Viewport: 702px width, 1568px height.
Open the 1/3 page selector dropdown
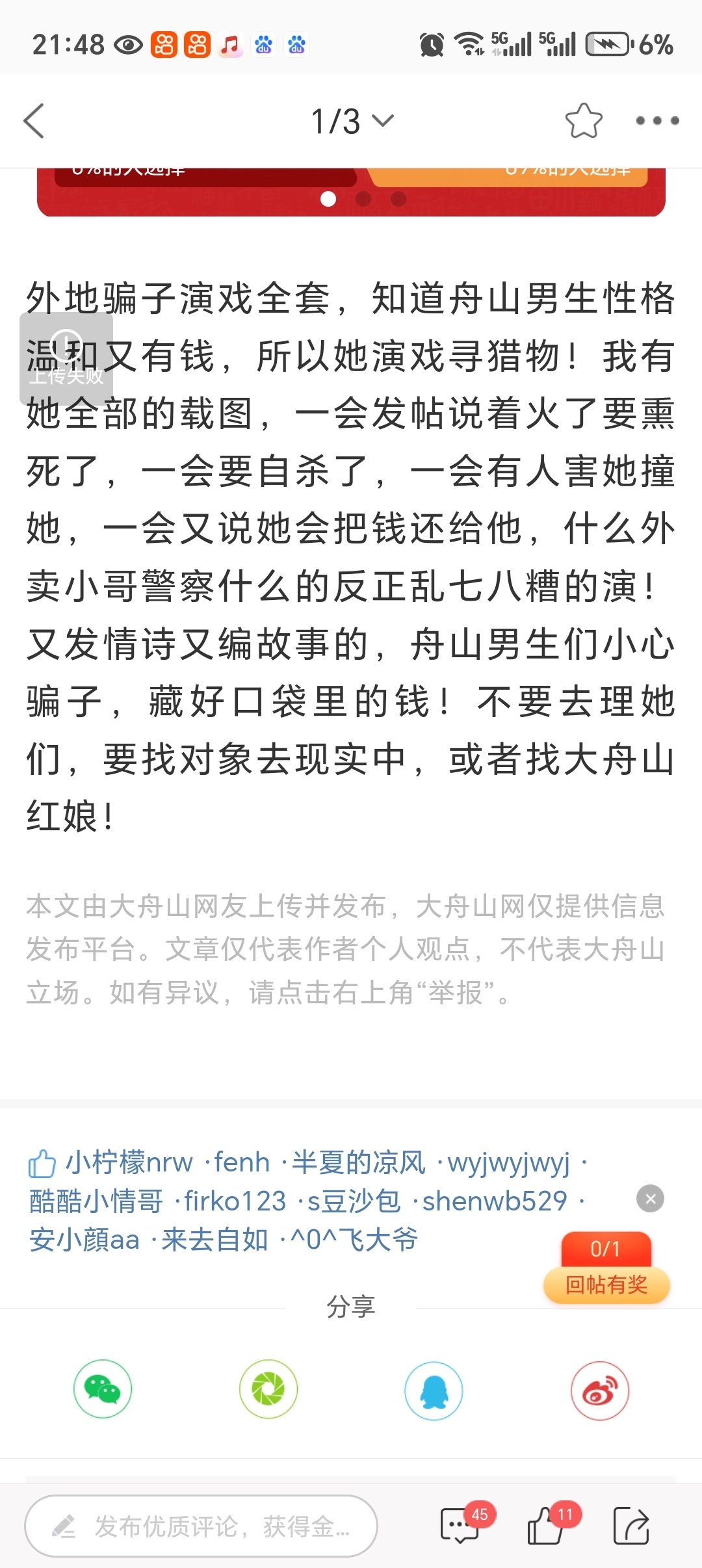pos(352,121)
